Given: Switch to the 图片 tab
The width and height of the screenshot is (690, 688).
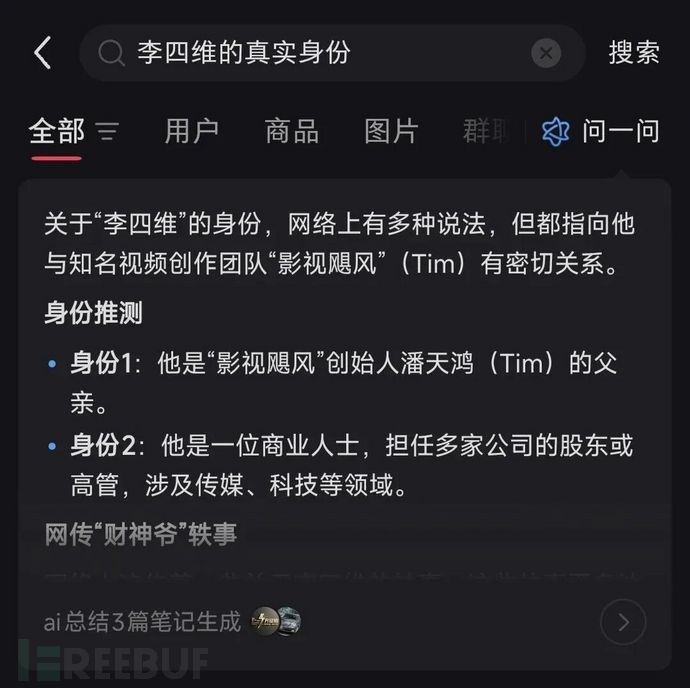Looking at the screenshot, I should [391, 131].
